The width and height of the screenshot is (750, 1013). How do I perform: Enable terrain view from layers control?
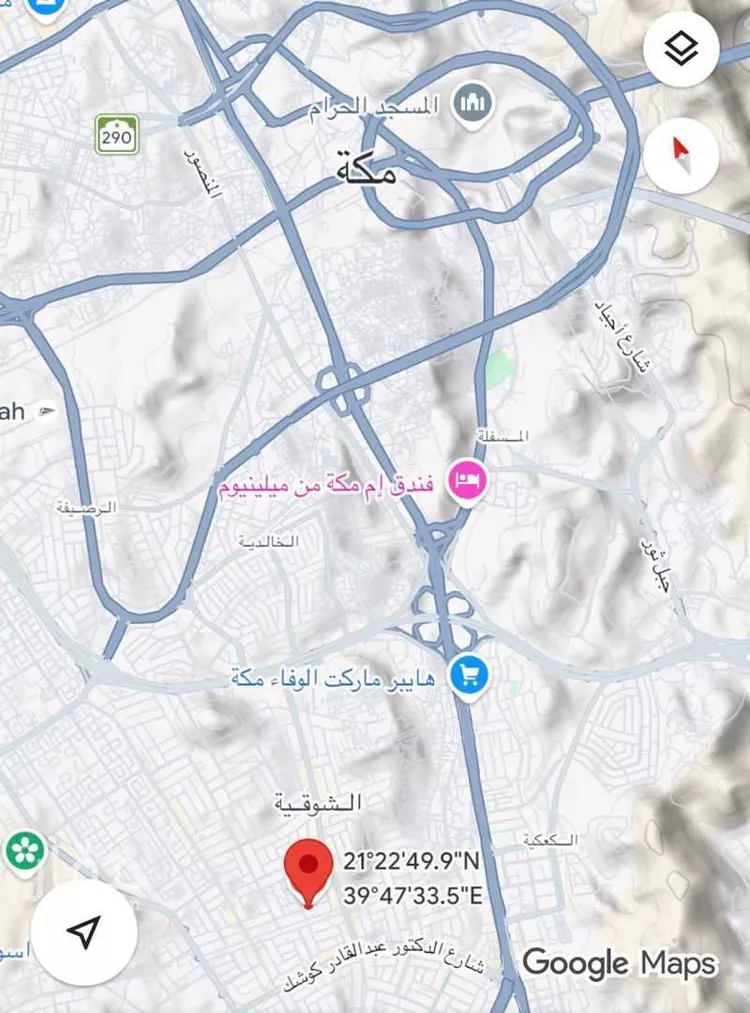coord(681,46)
